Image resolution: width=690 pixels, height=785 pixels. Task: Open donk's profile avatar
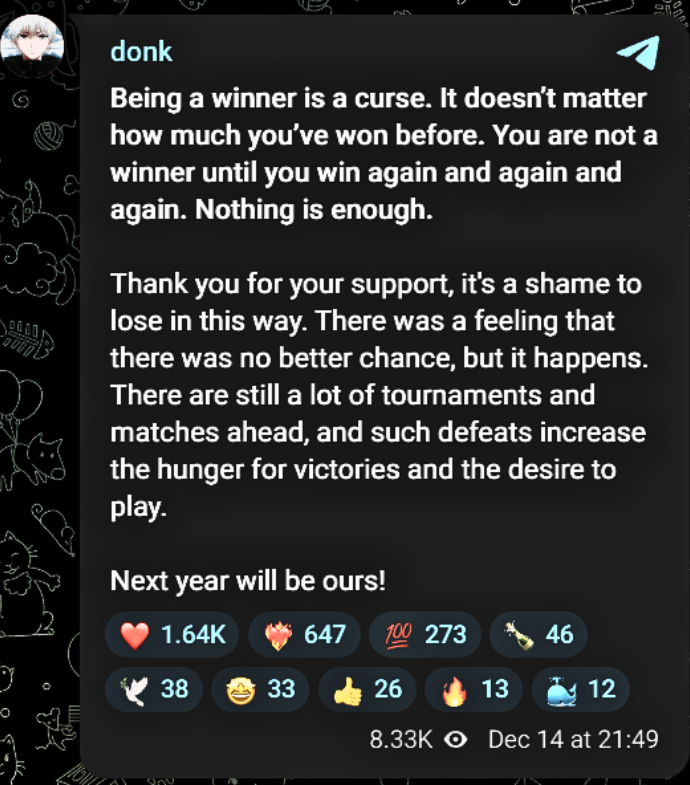point(32,46)
